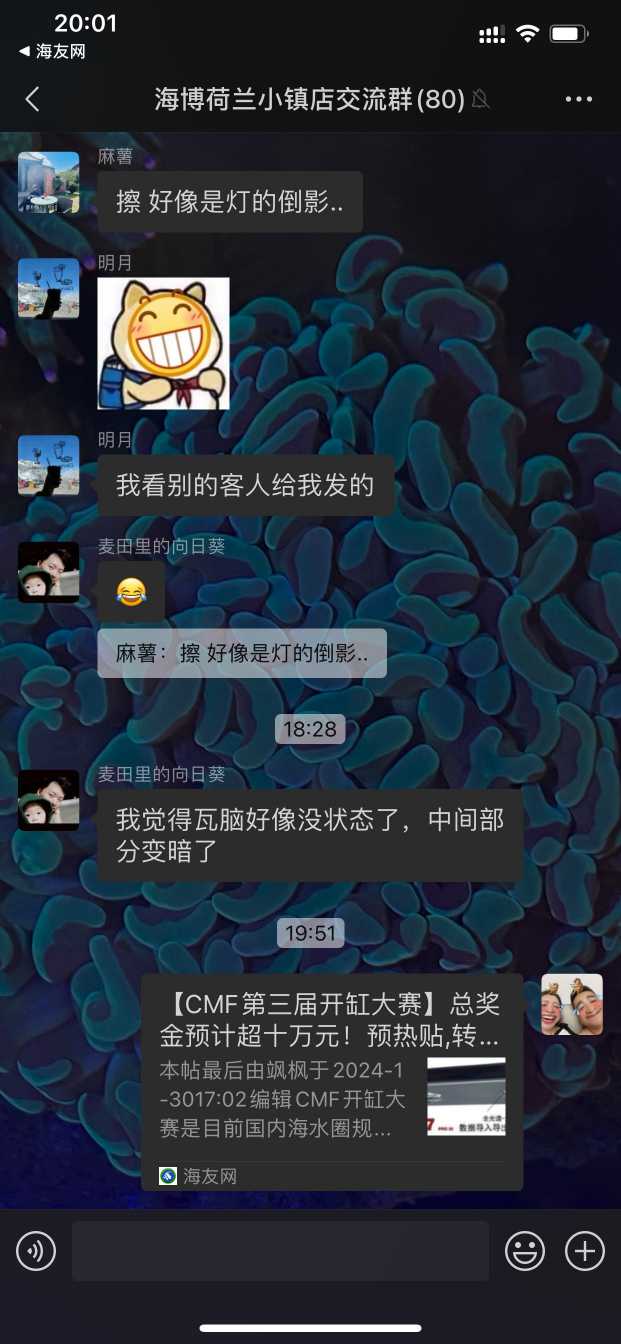Screen dimensions: 621x1344
Task: Return to 海友网 app via status bar
Action: point(52,52)
